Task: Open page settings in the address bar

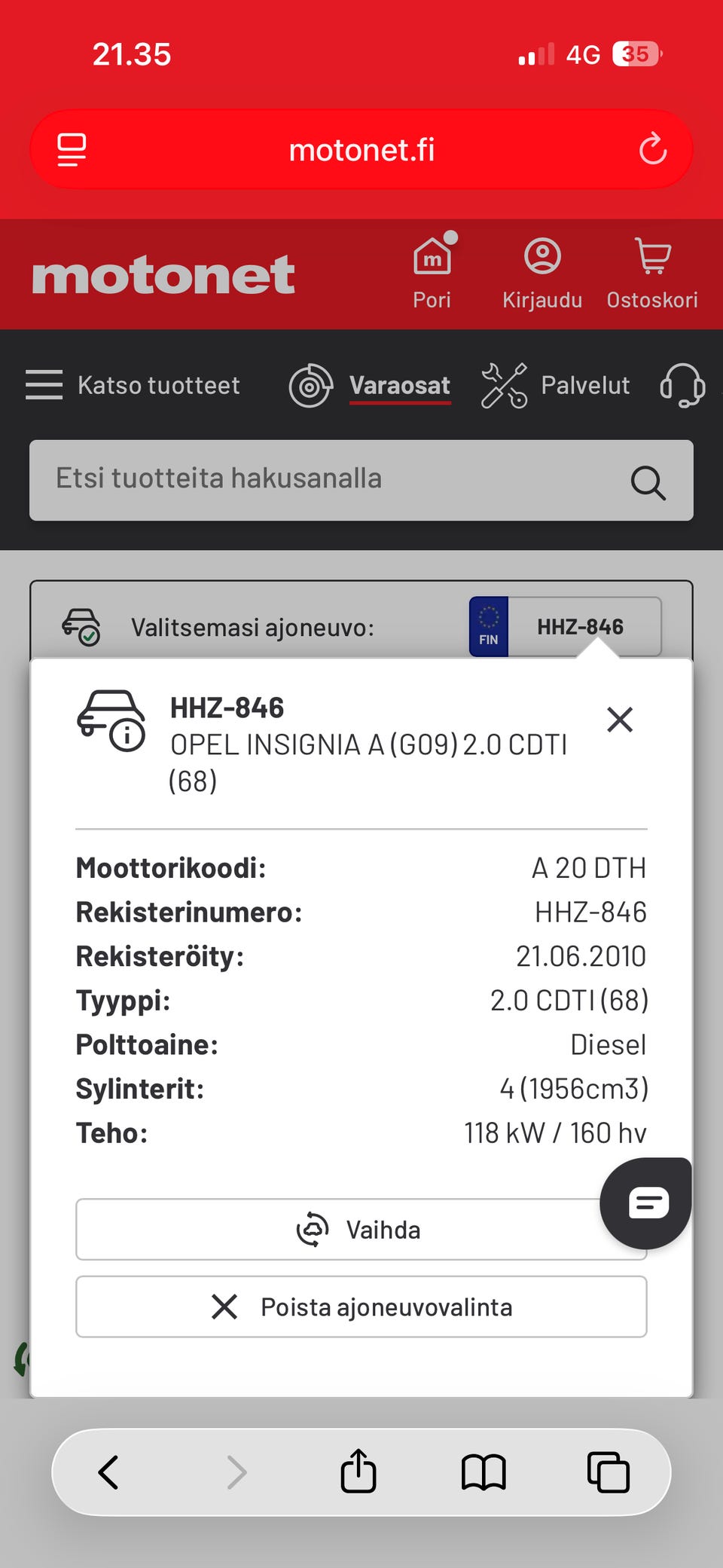Action: click(72, 149)
